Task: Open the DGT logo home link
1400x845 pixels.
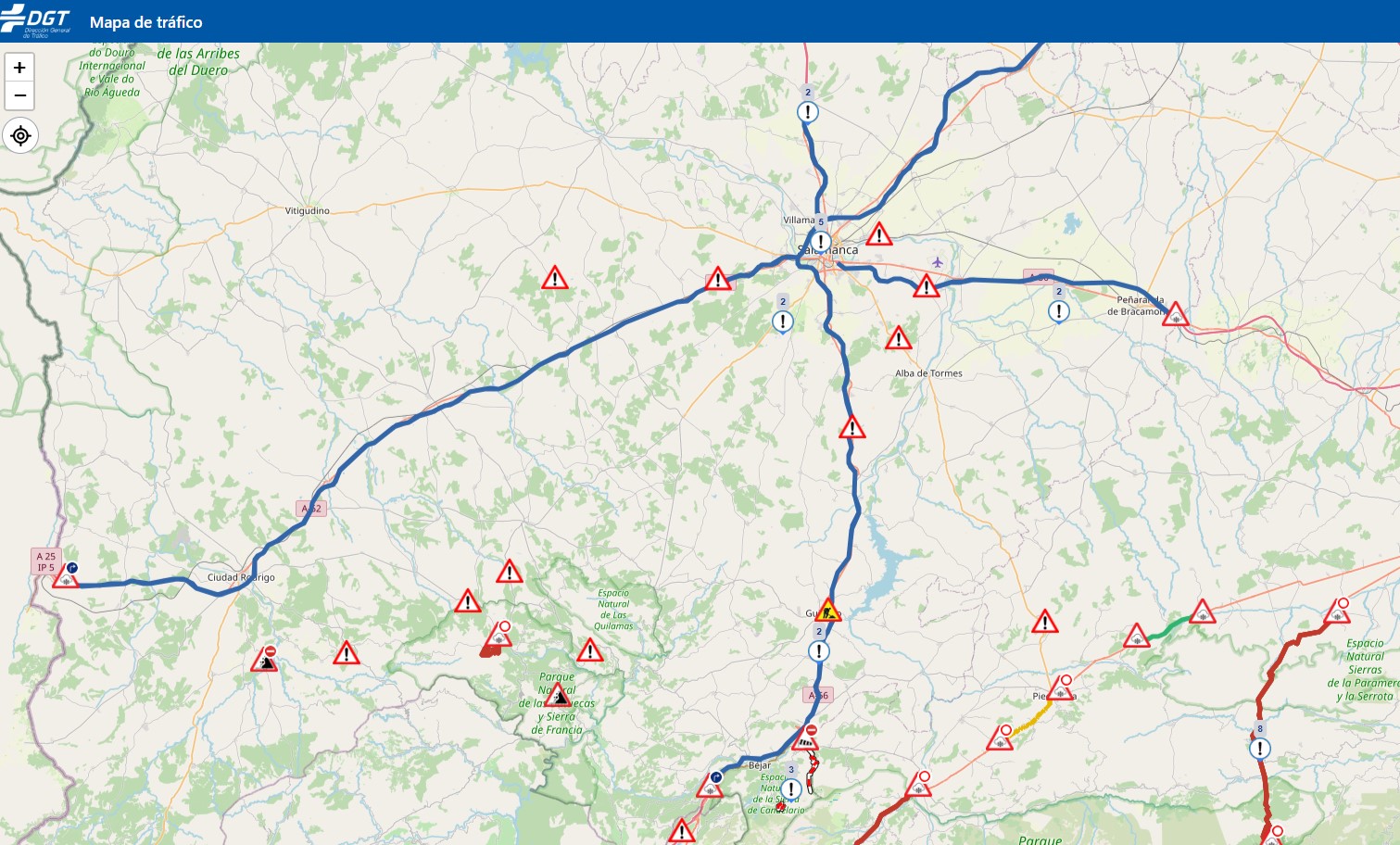Action: click(37, 20)
